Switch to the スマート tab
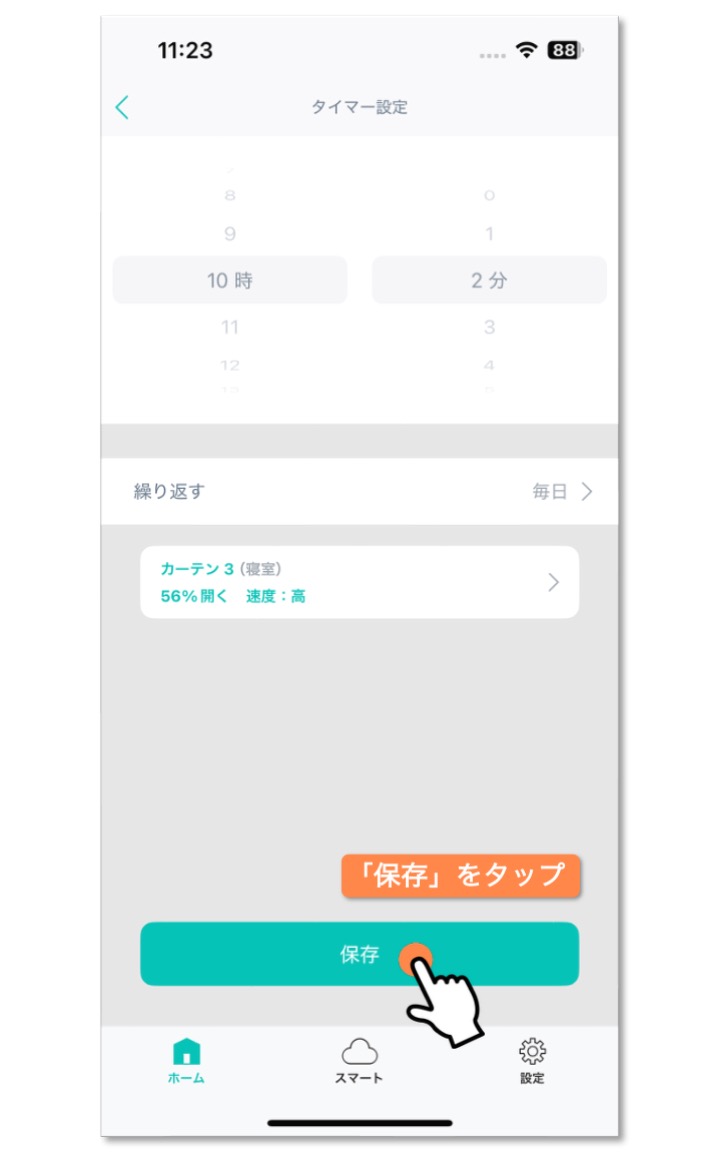720x1152 pixels. 359,1061
